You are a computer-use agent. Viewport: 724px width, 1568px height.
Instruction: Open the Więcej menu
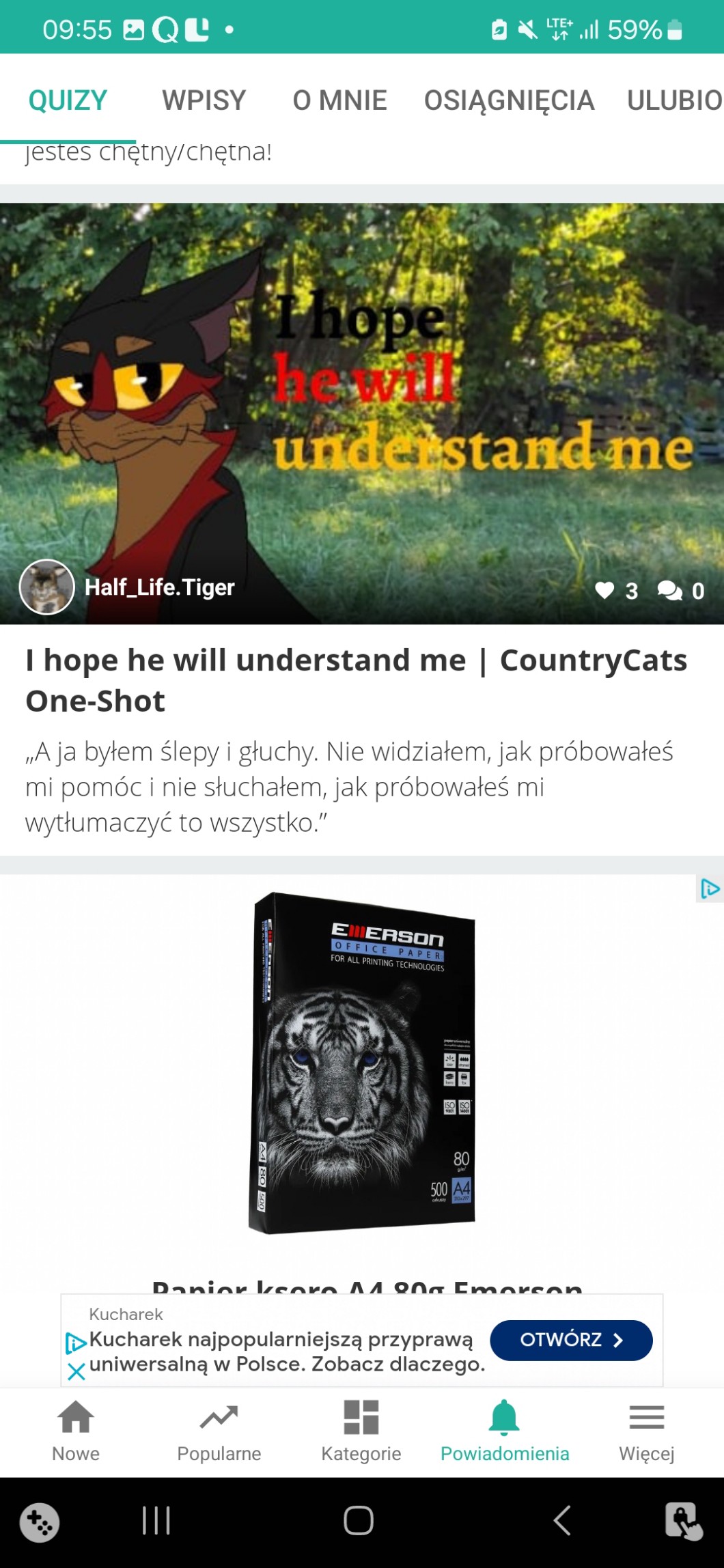pos(647,1431)
